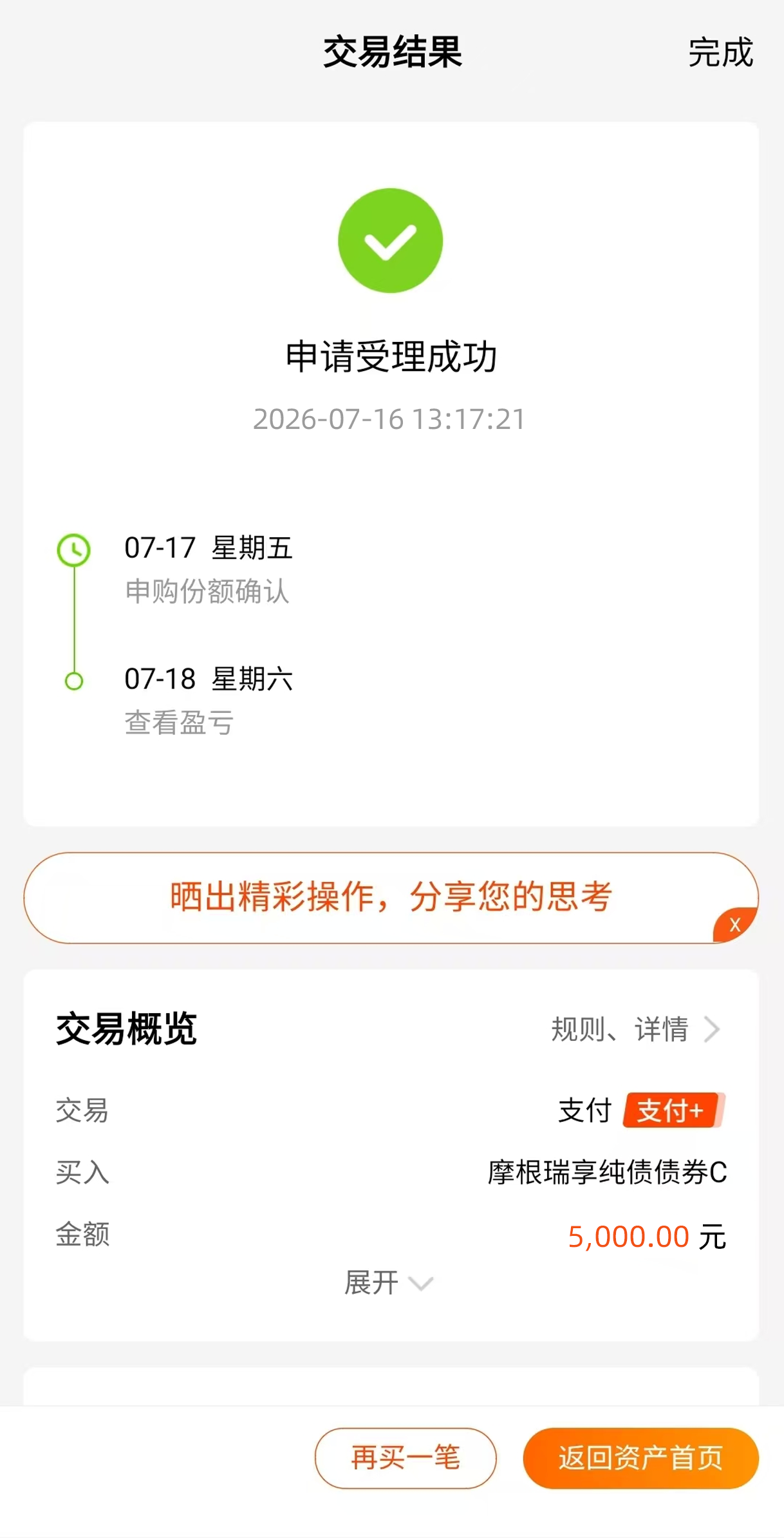Tap 再买一笔 to buy again
The width and height of the screenshot is (784, 1538).
[x=406, y=1458]
